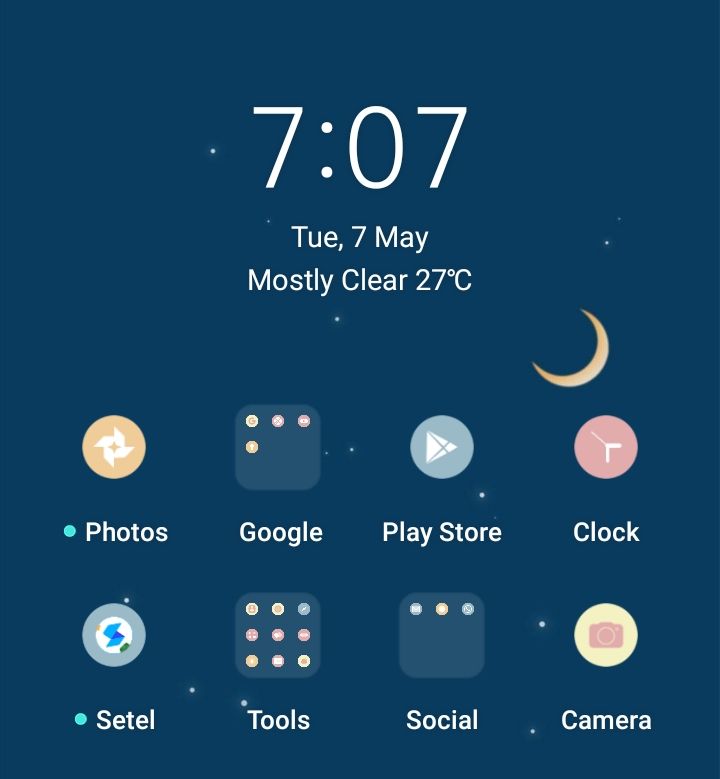Open the Photos app

point(114,447)
